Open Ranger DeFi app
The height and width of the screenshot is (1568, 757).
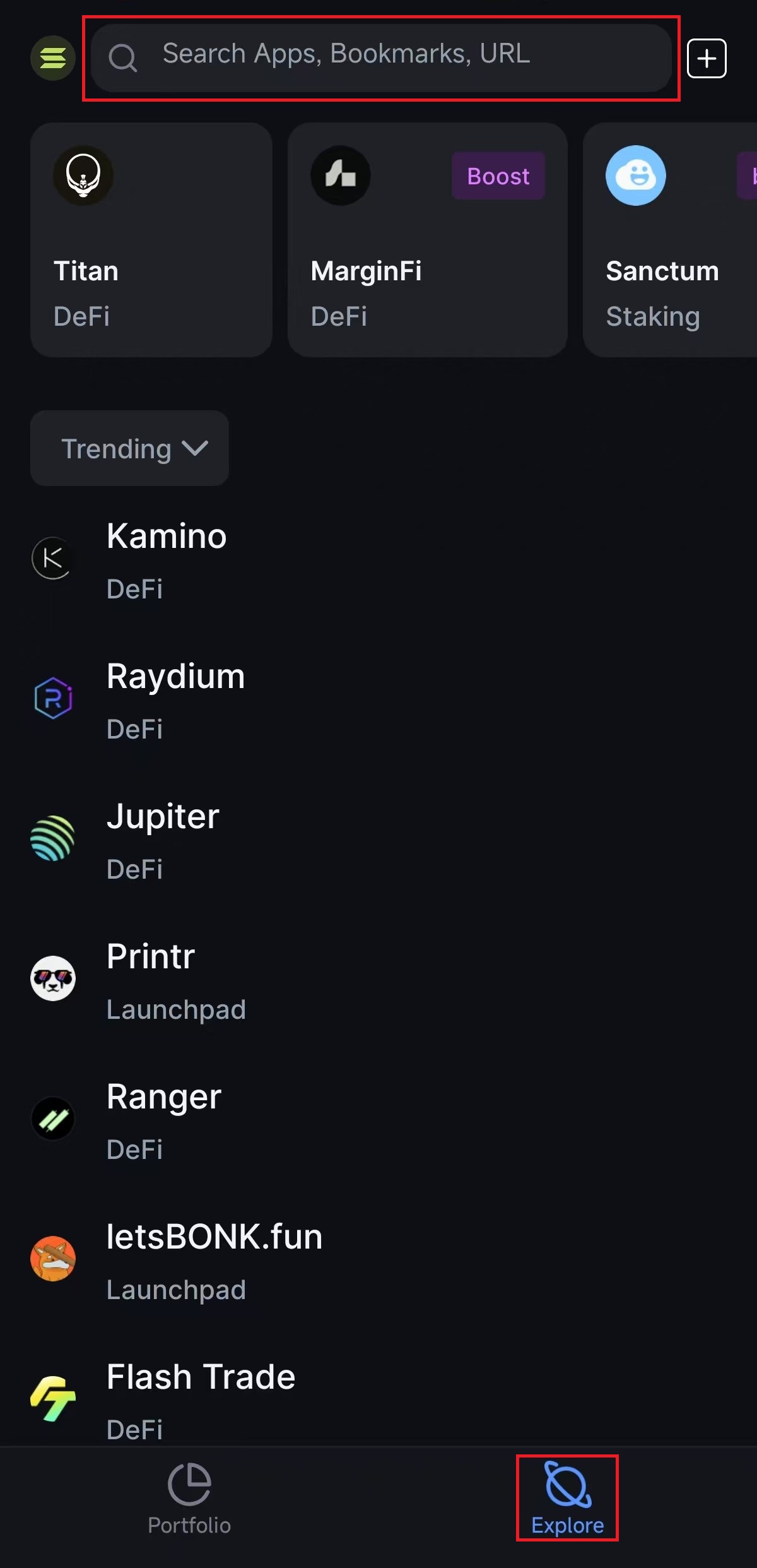coord(164,1120)
